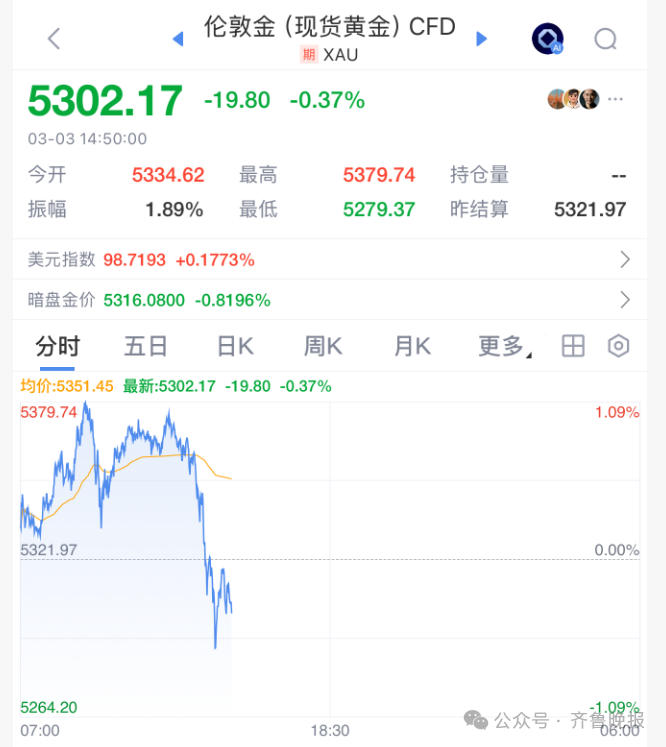The image size is (666, 747).
Task: Open the three-dot menu beside the avatars
Action: tap(616, 99)
